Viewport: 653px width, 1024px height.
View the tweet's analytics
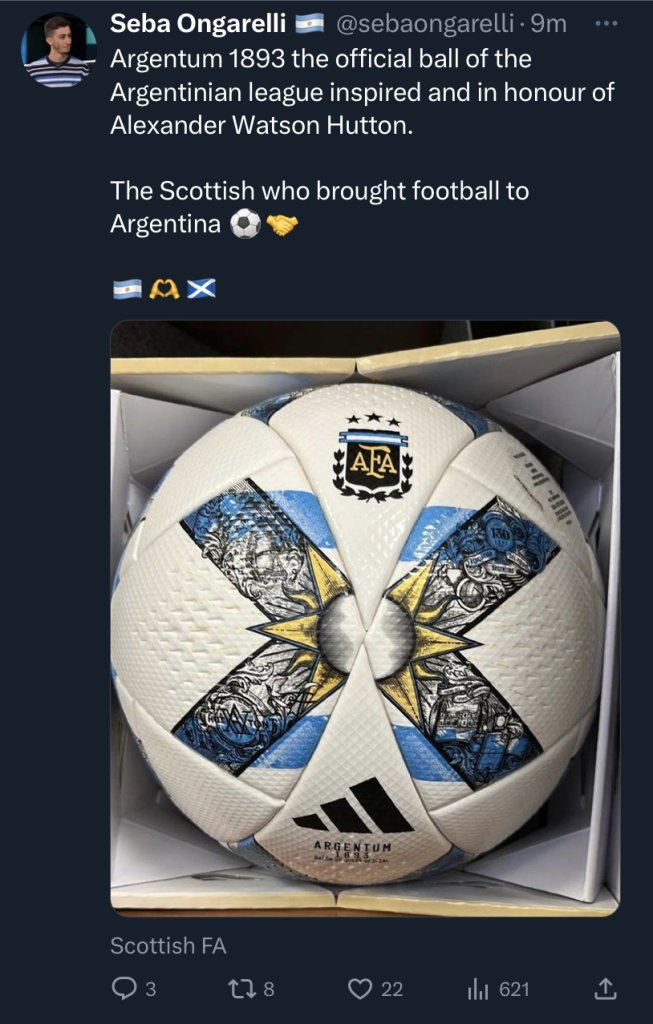click(476, 989)
